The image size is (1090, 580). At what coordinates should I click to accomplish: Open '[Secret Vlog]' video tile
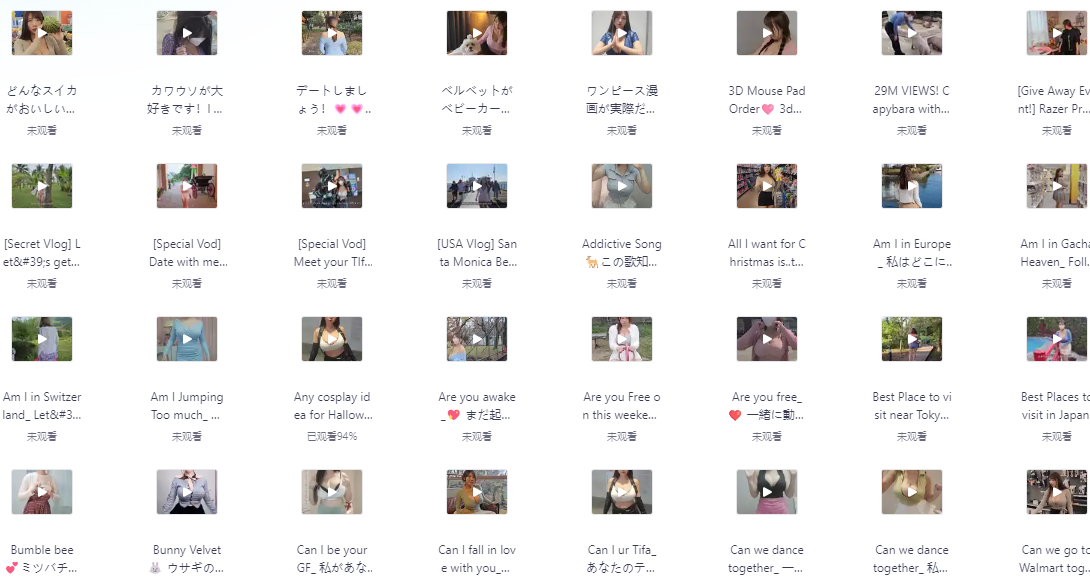point(42,186)
